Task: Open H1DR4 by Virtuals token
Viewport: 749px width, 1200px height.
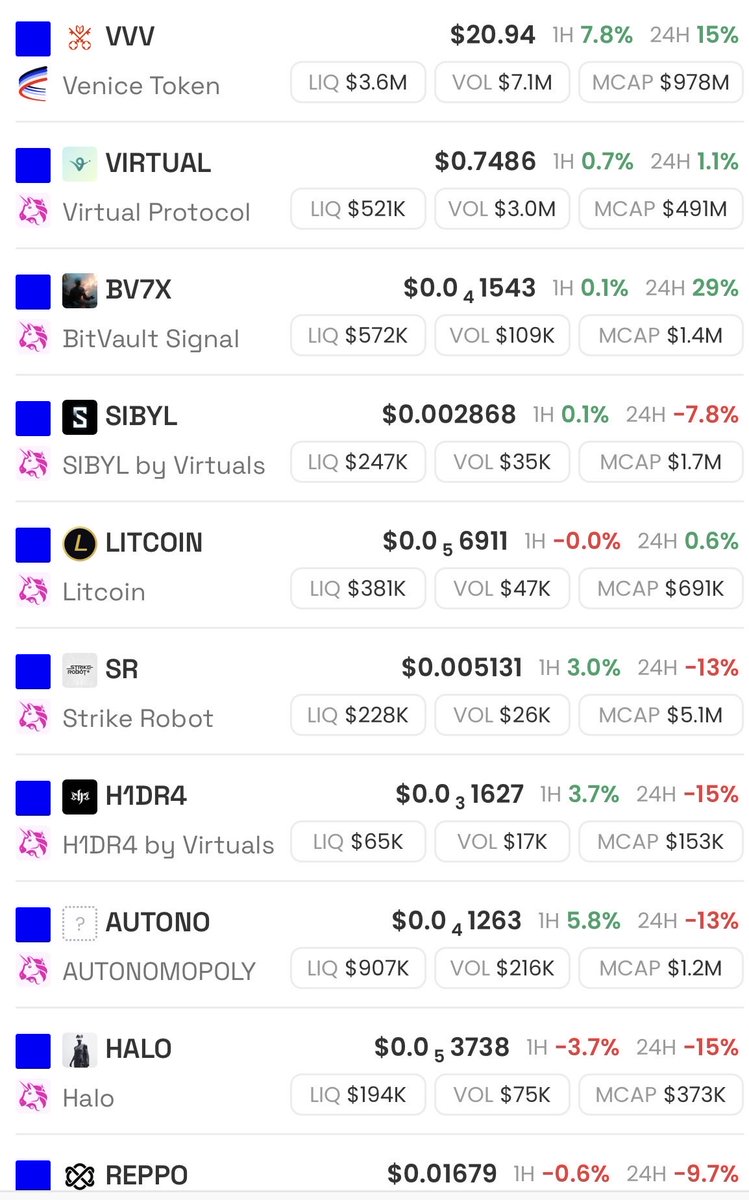Action: [x=378, y=819]
